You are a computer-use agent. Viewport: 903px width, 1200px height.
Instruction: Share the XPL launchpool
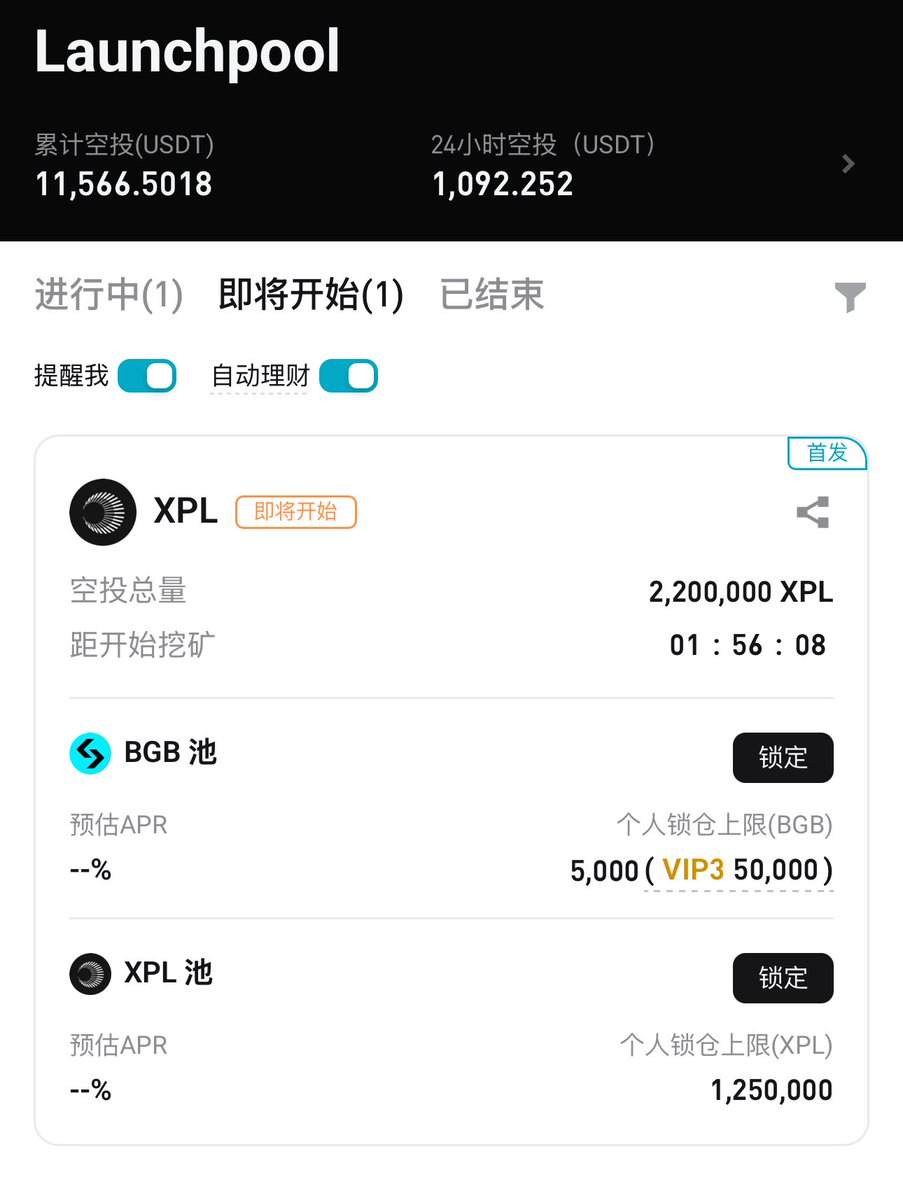(x=812, y=512)
